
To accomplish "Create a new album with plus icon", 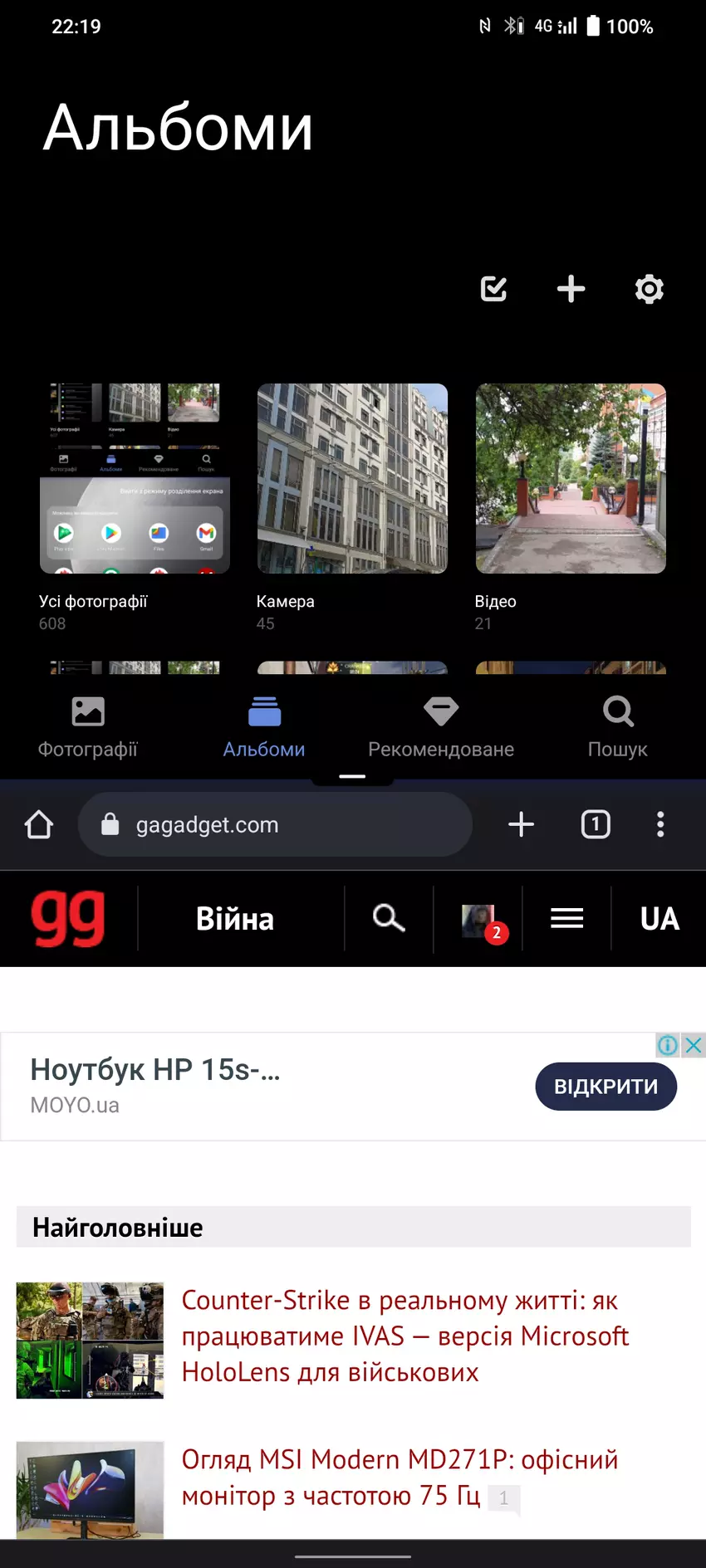I will (x=571, y=289).
